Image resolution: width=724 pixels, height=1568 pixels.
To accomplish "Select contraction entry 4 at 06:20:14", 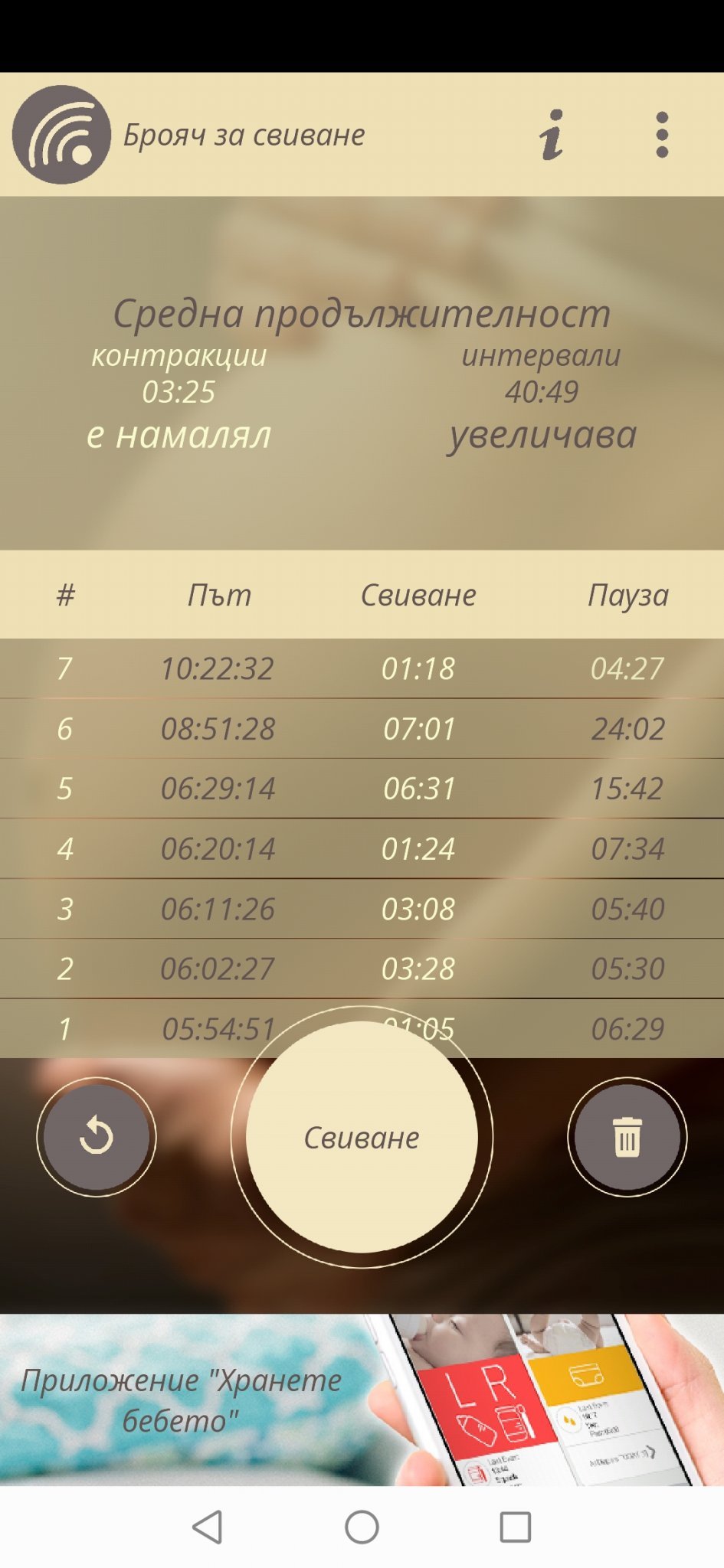I will [x=362, y=848].
